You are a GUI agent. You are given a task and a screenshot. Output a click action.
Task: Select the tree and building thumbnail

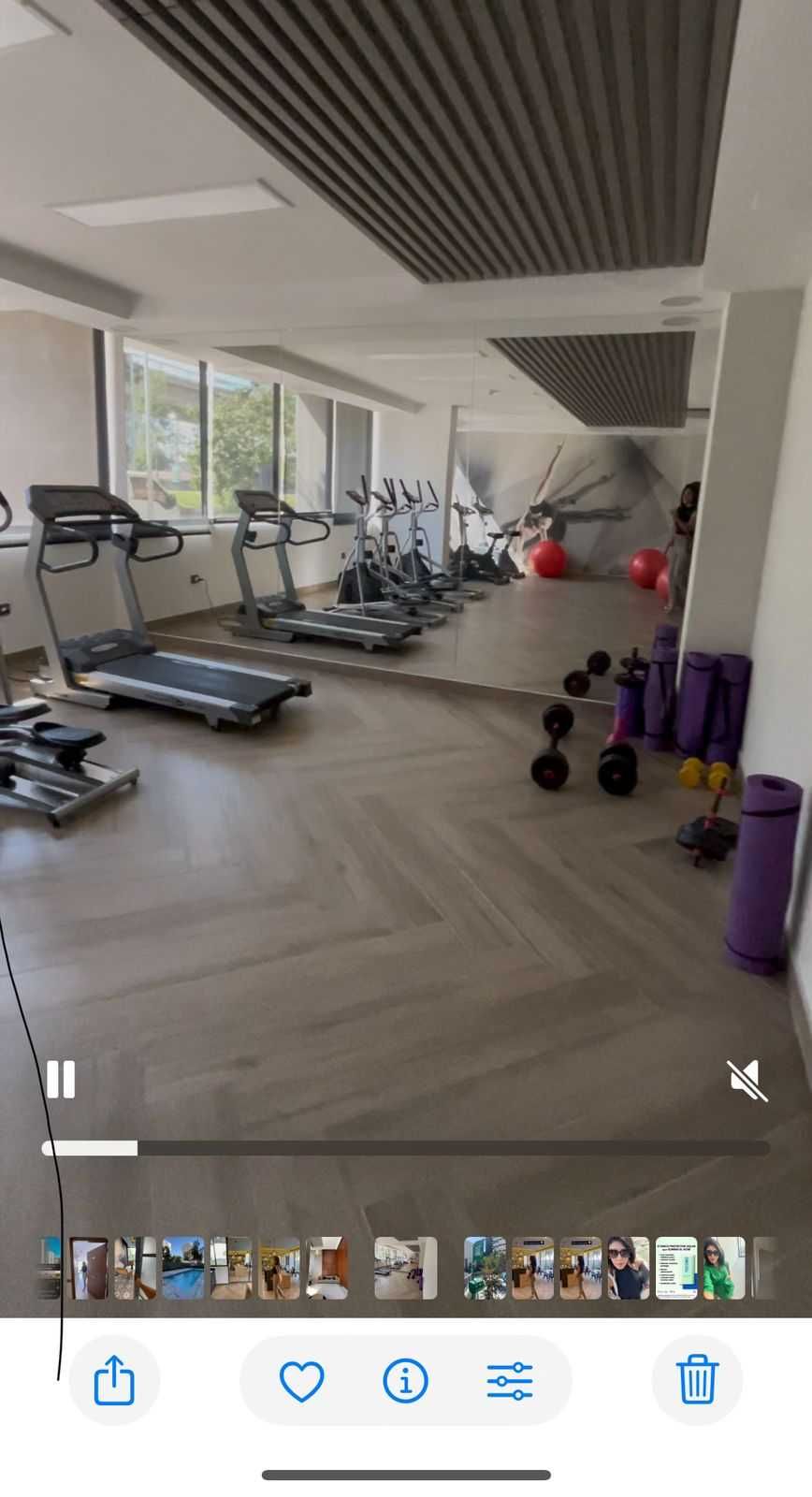click(485, 1268)
